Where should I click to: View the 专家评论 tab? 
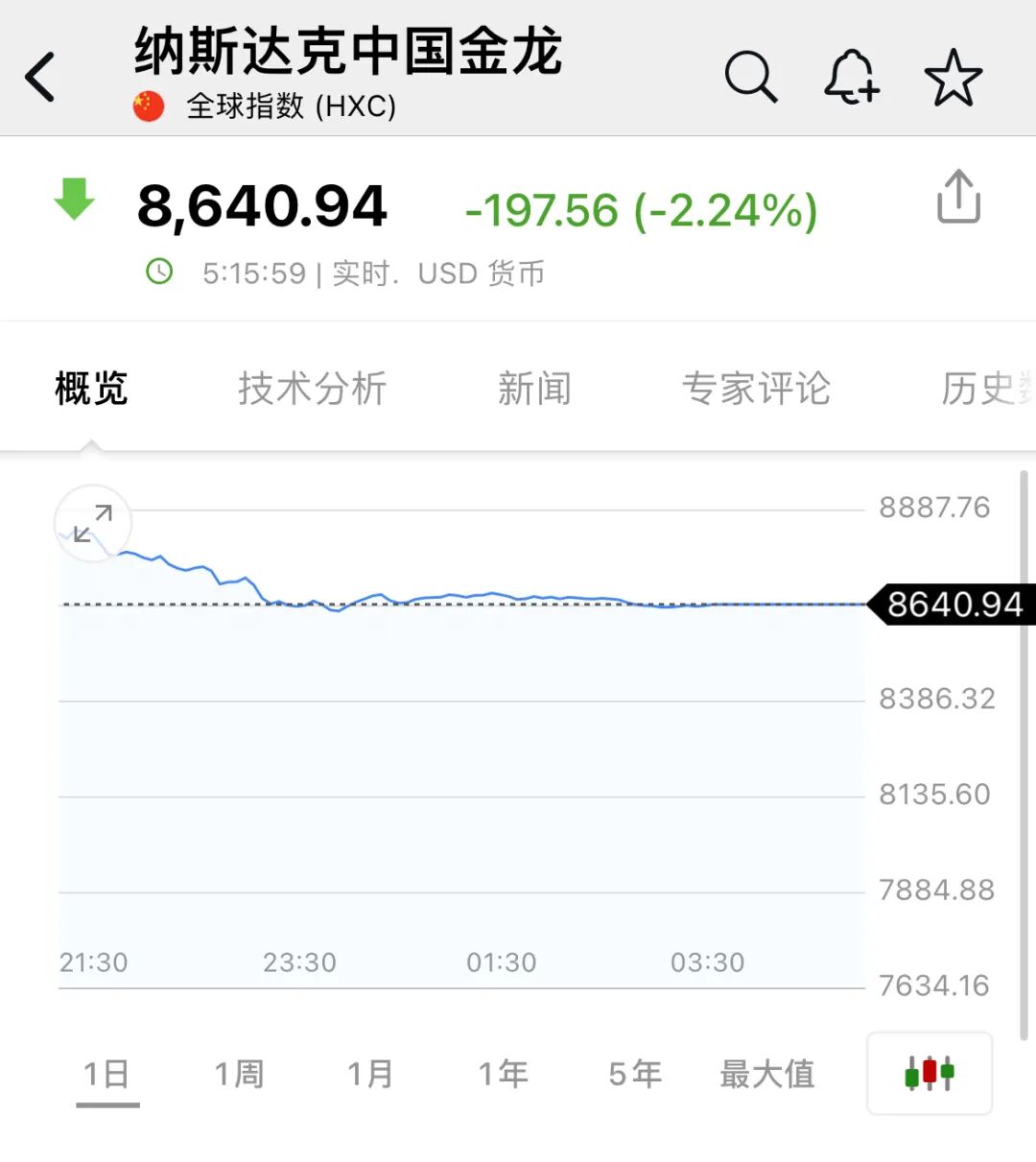[756, 389]
